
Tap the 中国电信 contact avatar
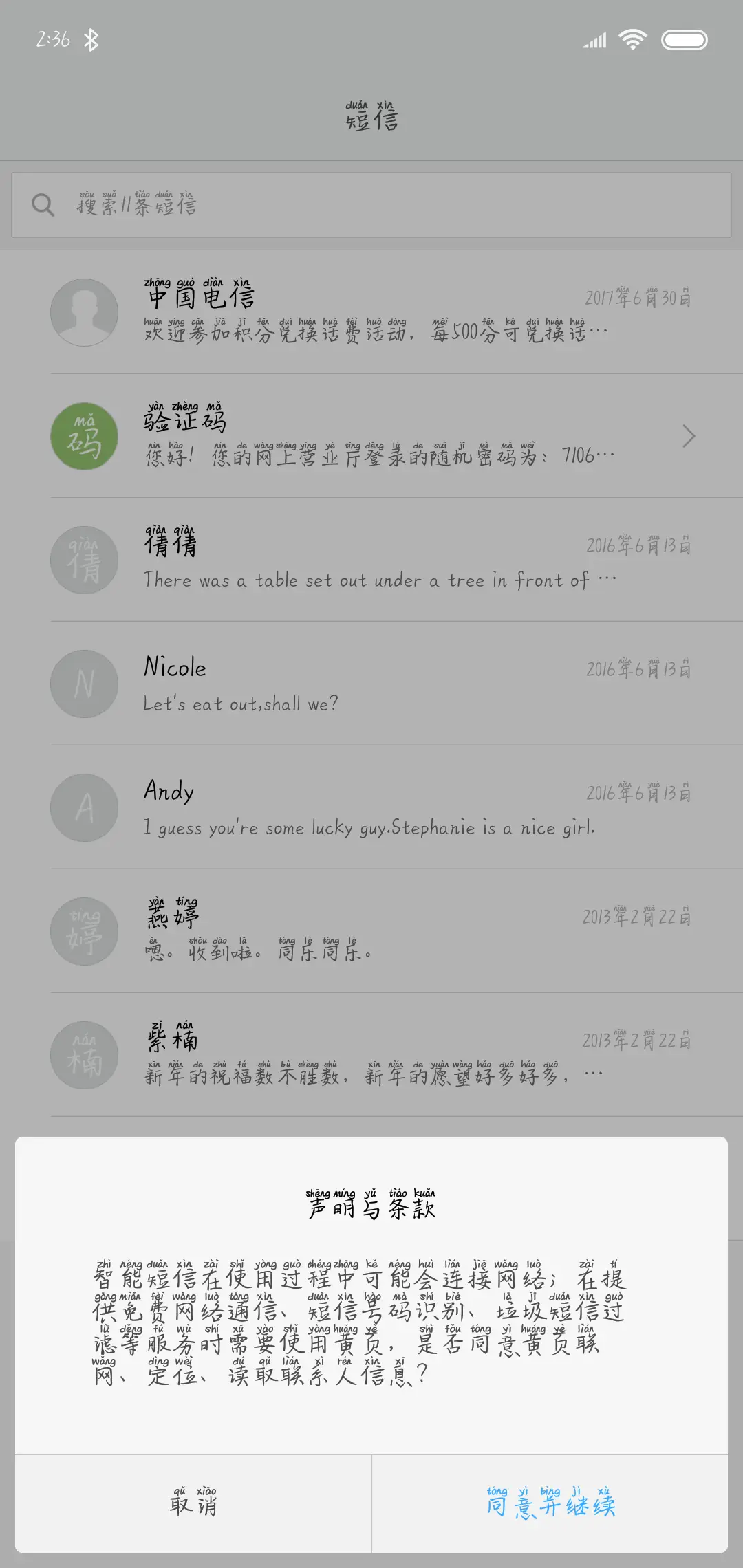click(x=84, y=312)
